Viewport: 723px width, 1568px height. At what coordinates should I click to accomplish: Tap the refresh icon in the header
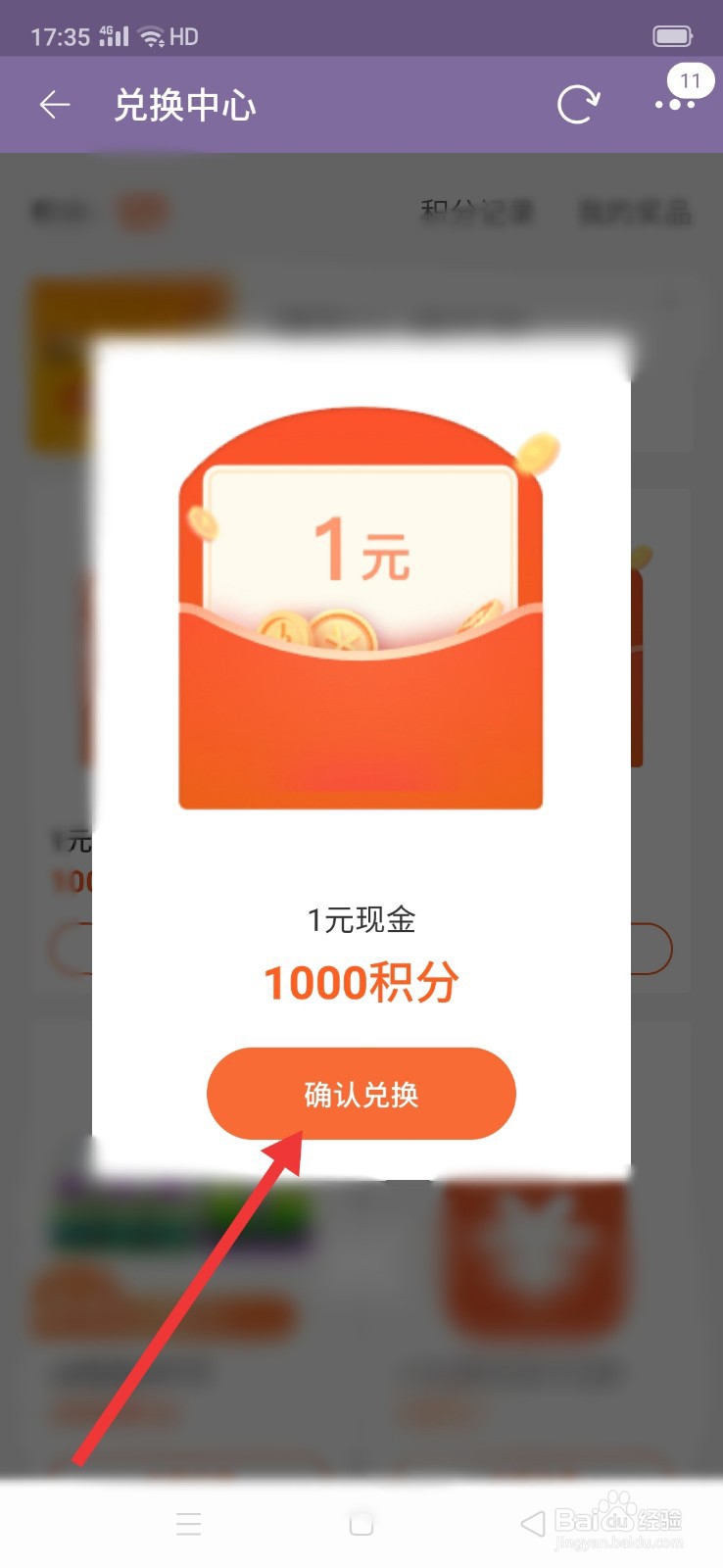(x=578, y=101)
